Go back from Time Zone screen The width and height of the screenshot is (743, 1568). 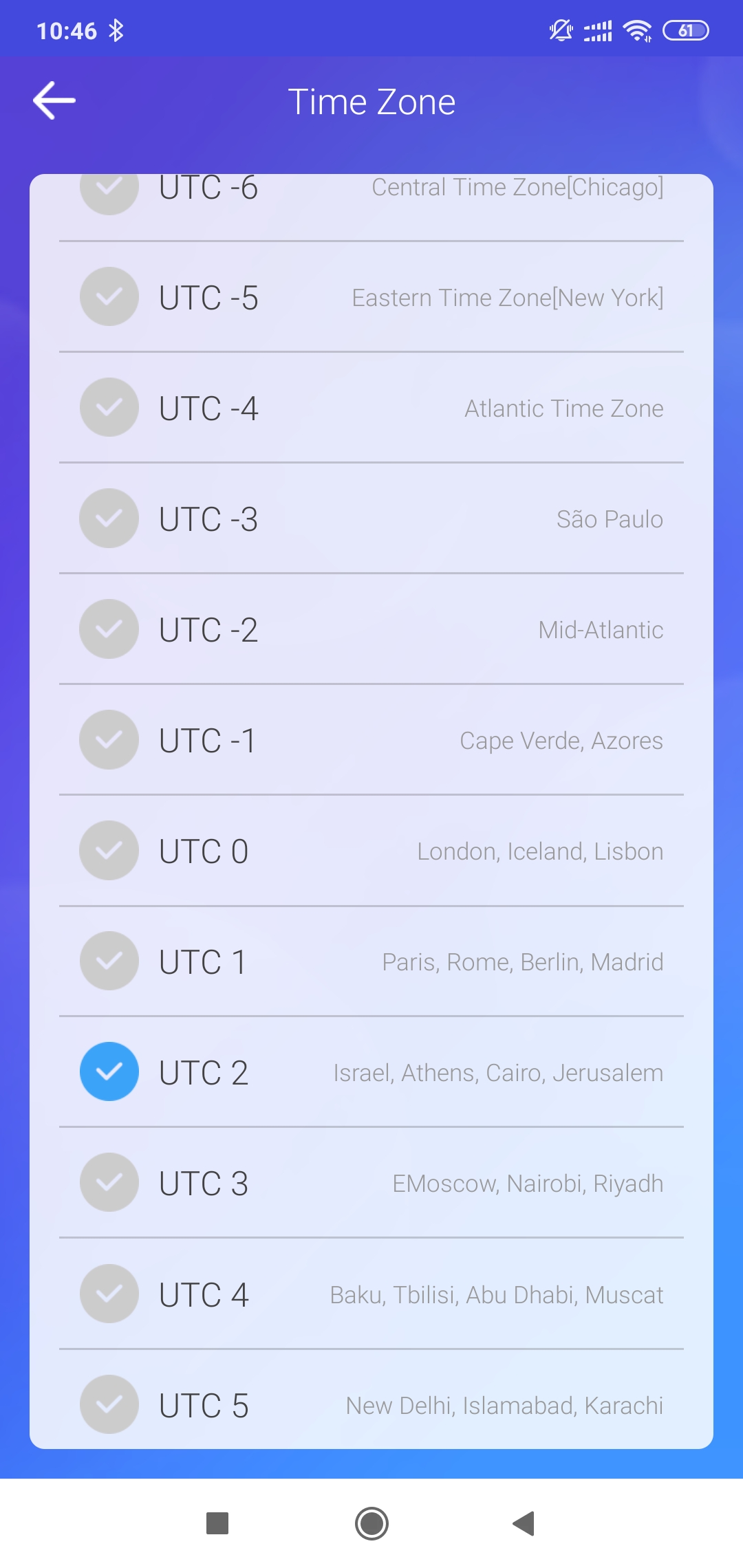pos(54,101)
